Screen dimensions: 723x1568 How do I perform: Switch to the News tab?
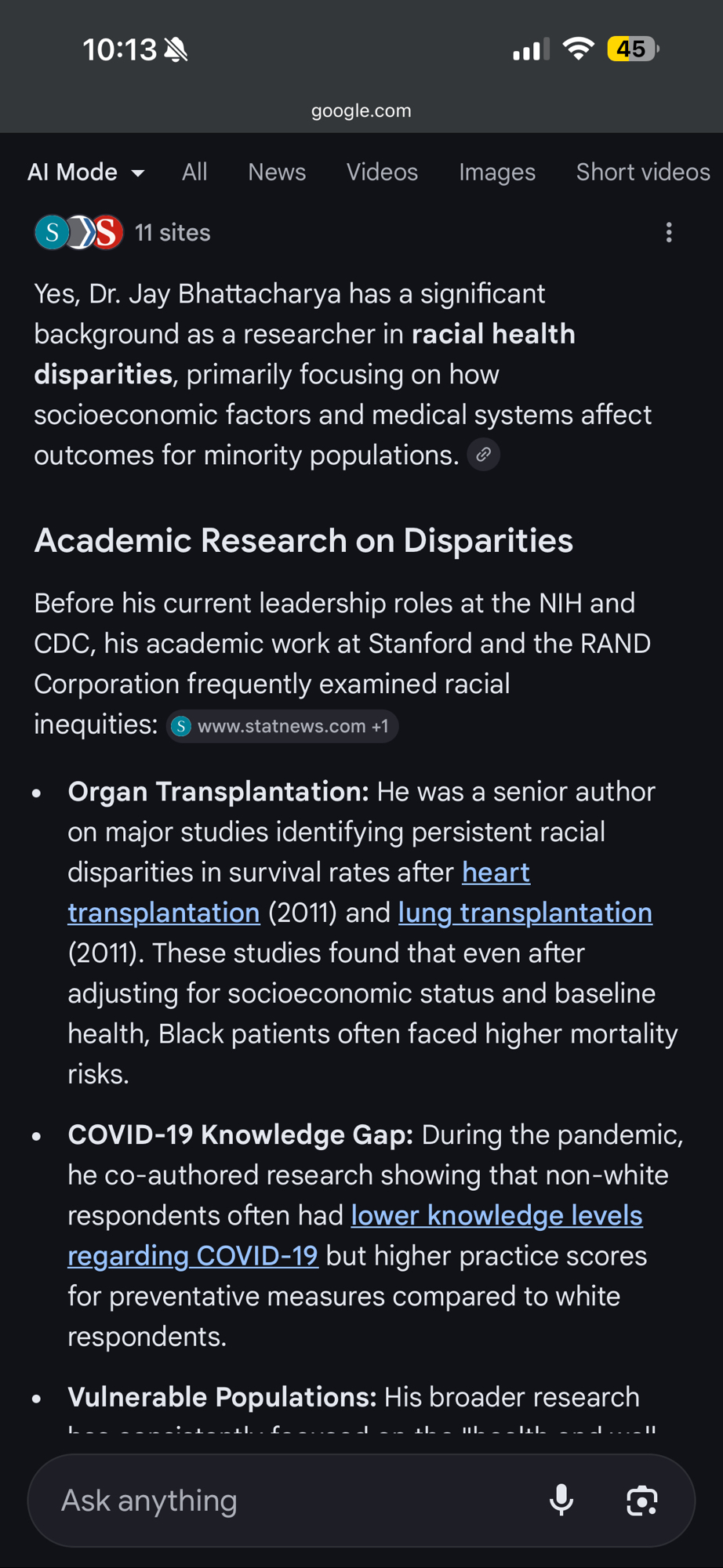click(x=277, y=172)
